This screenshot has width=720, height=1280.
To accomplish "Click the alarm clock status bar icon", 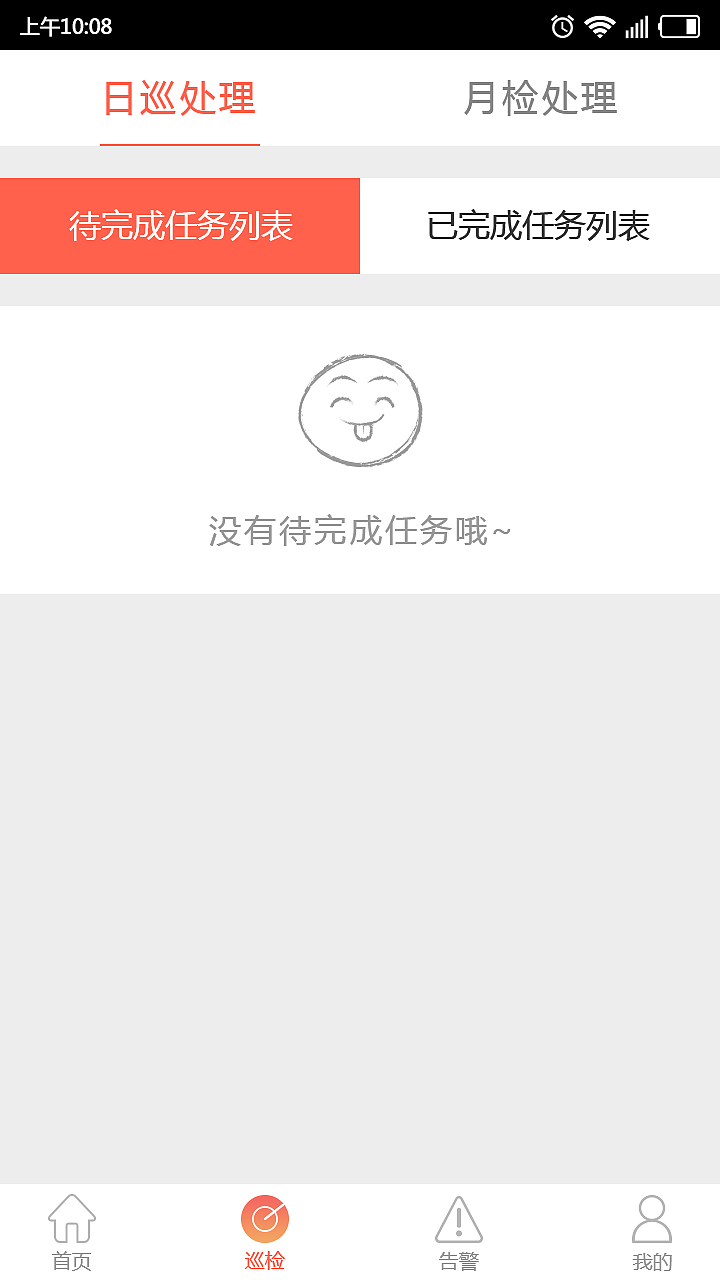I will pyautogui.click(x=560, y=26).
